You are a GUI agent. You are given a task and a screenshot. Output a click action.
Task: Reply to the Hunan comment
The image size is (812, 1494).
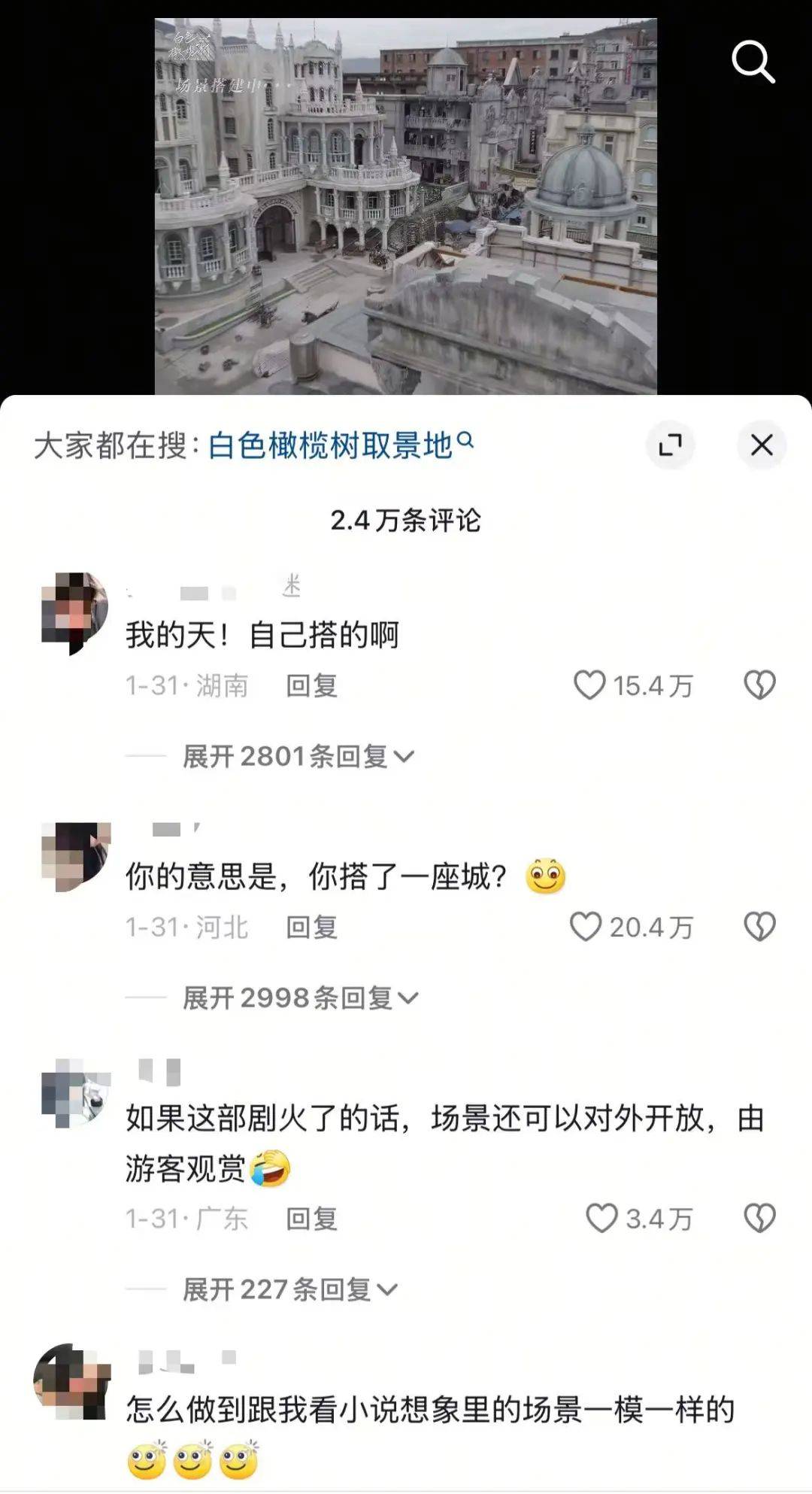311,686
